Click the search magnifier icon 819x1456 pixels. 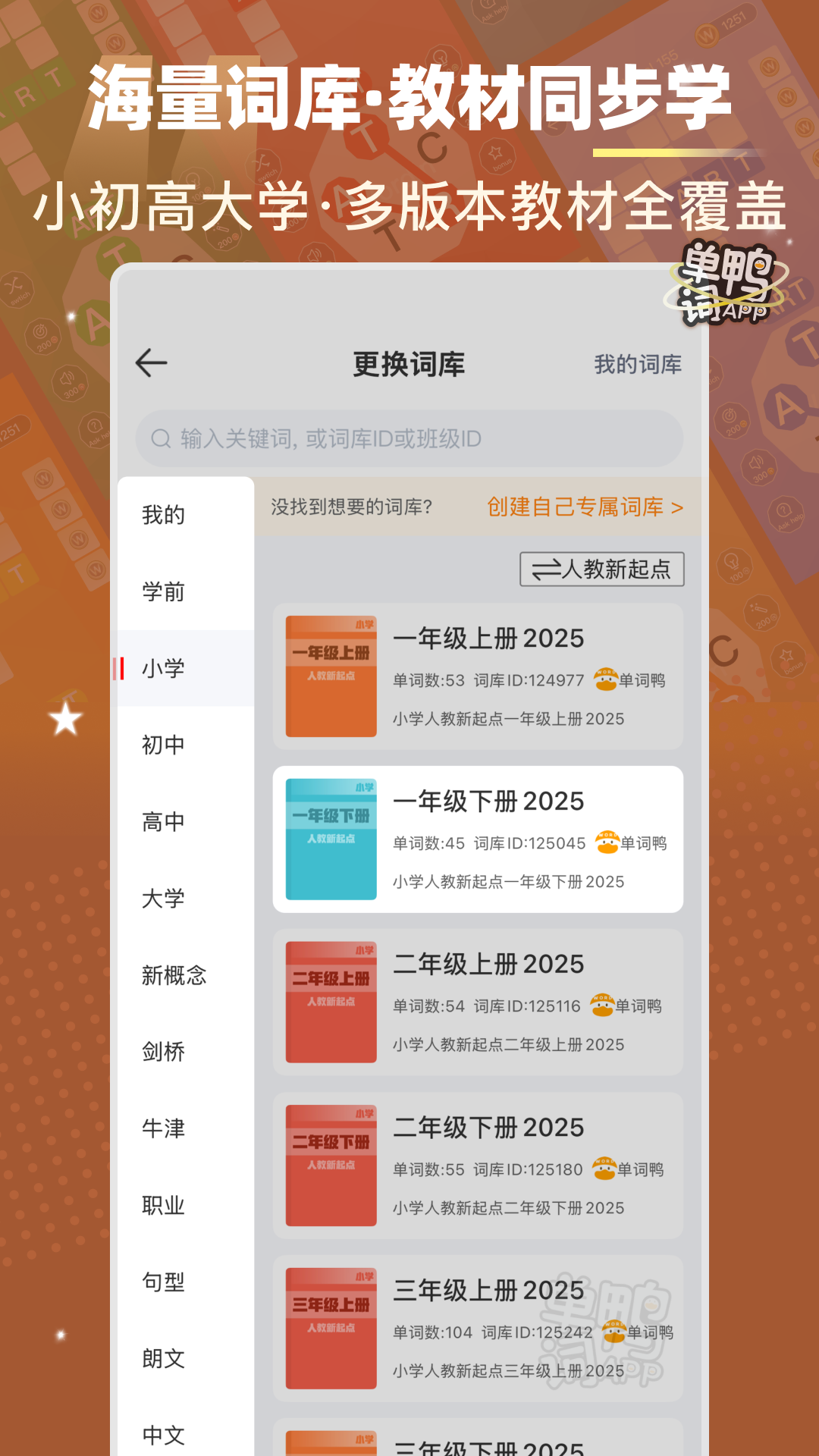160,437
